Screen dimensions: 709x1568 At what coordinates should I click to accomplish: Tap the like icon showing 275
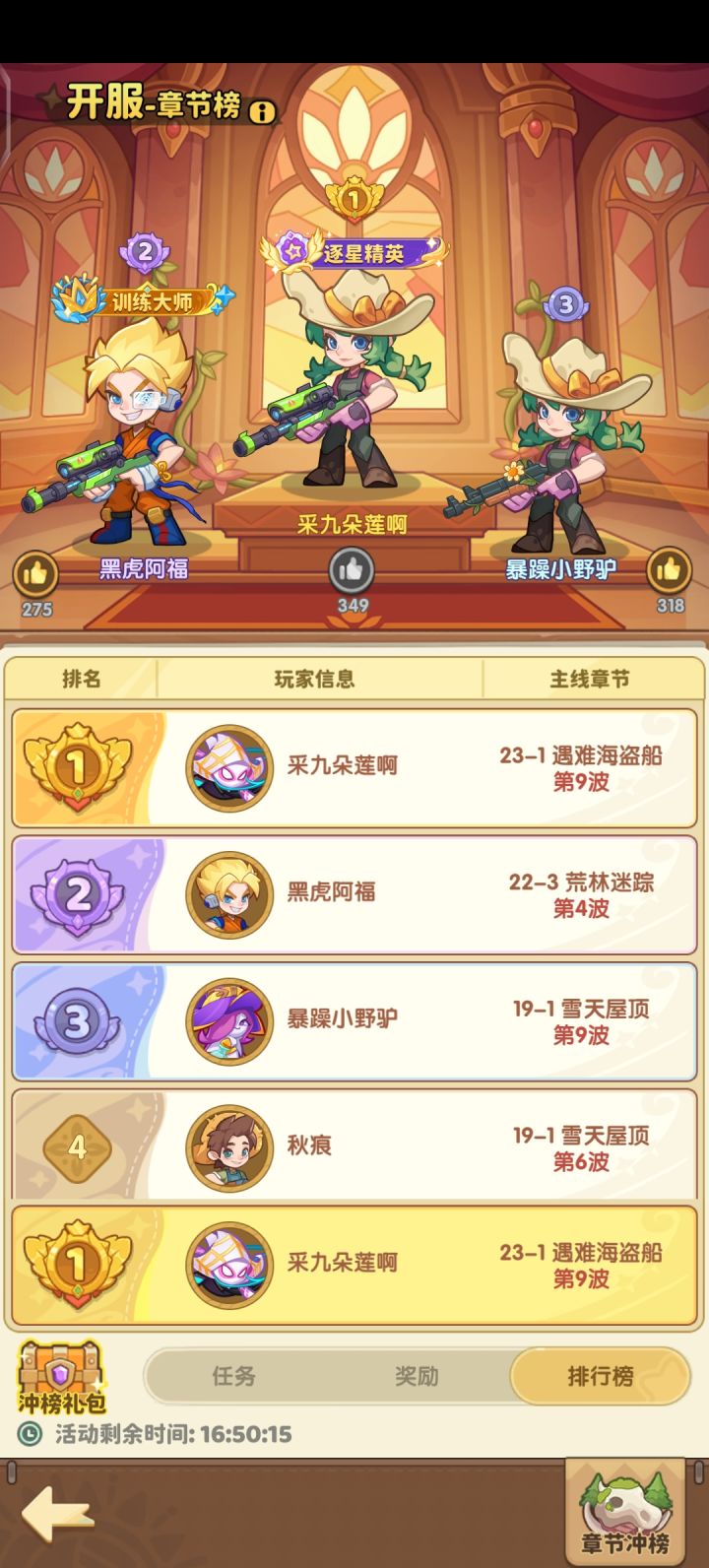coord(35,571)
